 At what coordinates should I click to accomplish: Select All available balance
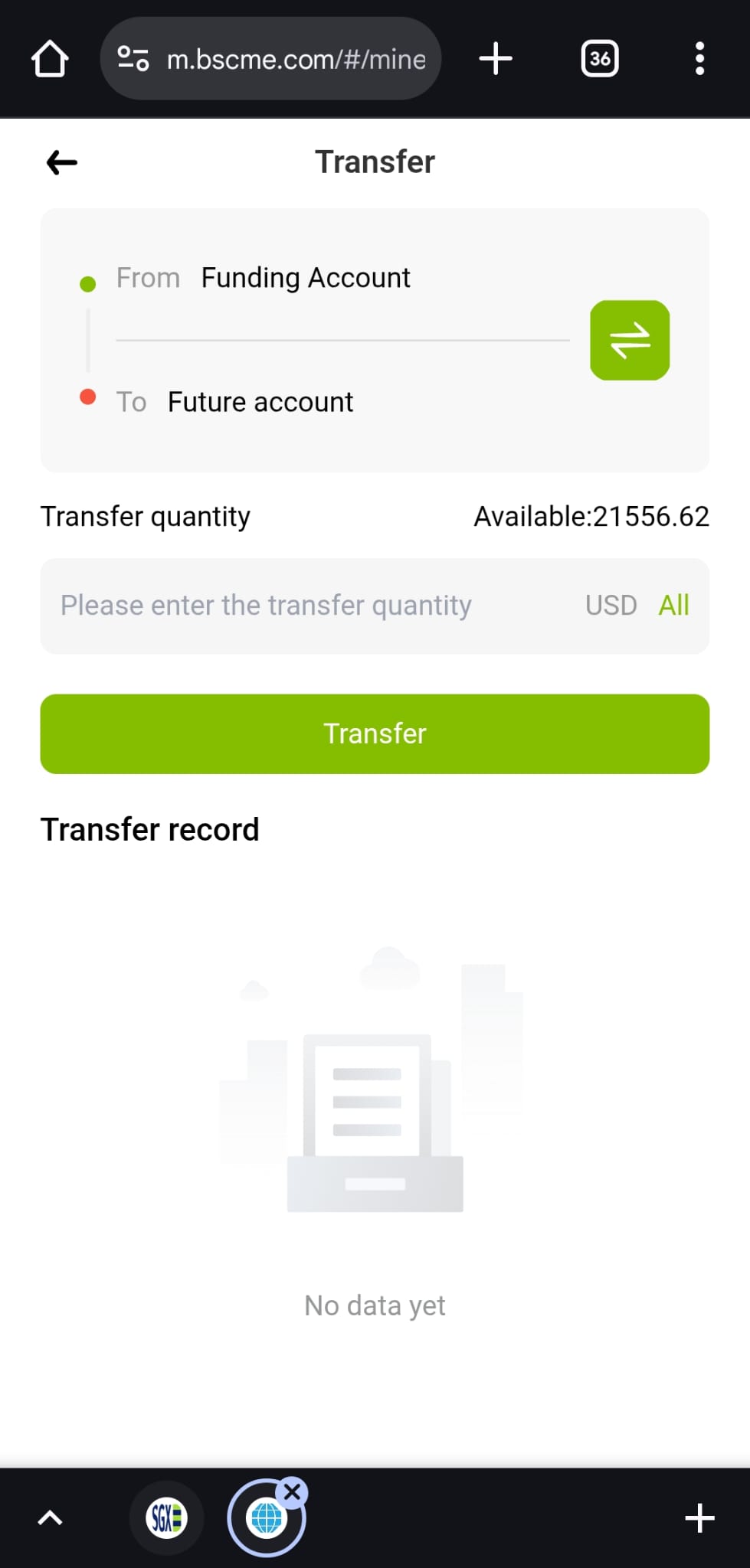pos(673,606)
